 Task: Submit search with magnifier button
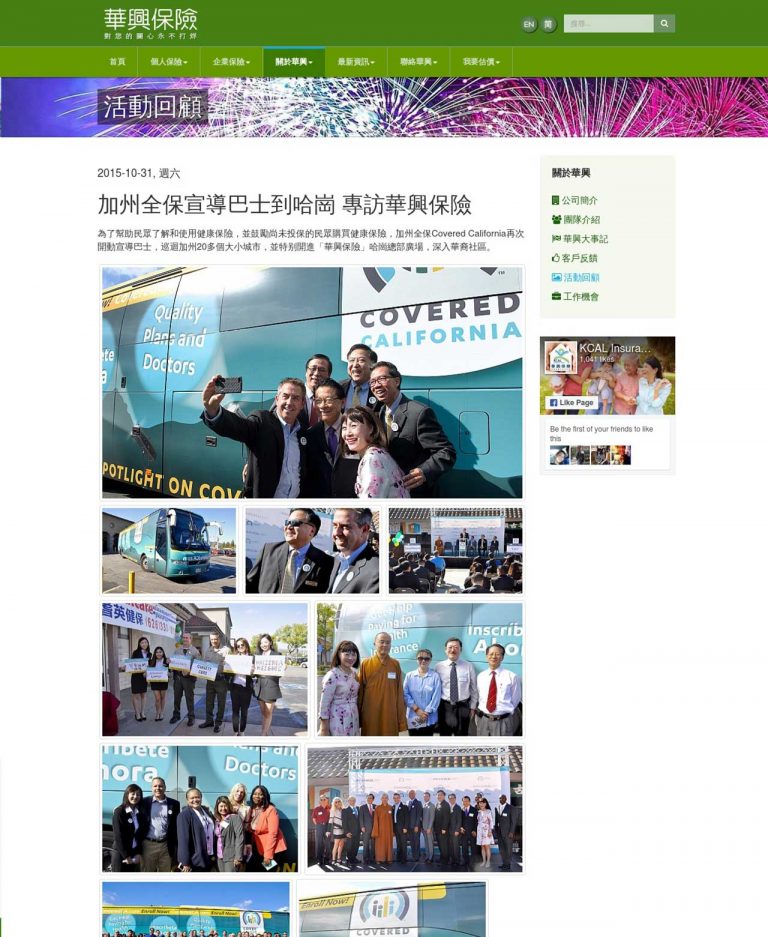tap(664, 23)
